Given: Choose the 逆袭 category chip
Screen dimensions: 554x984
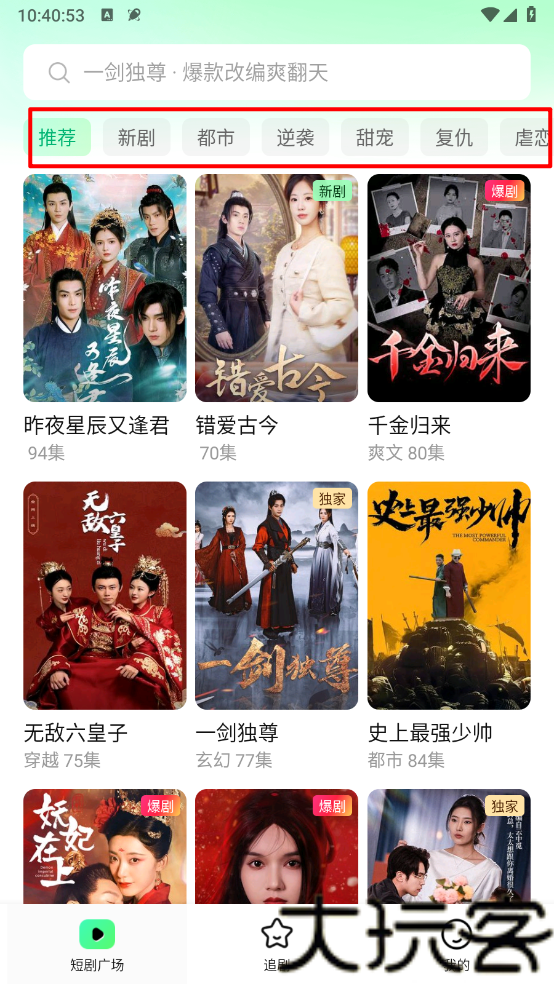Looking at the screenshot, I should [x=296, y=137].
